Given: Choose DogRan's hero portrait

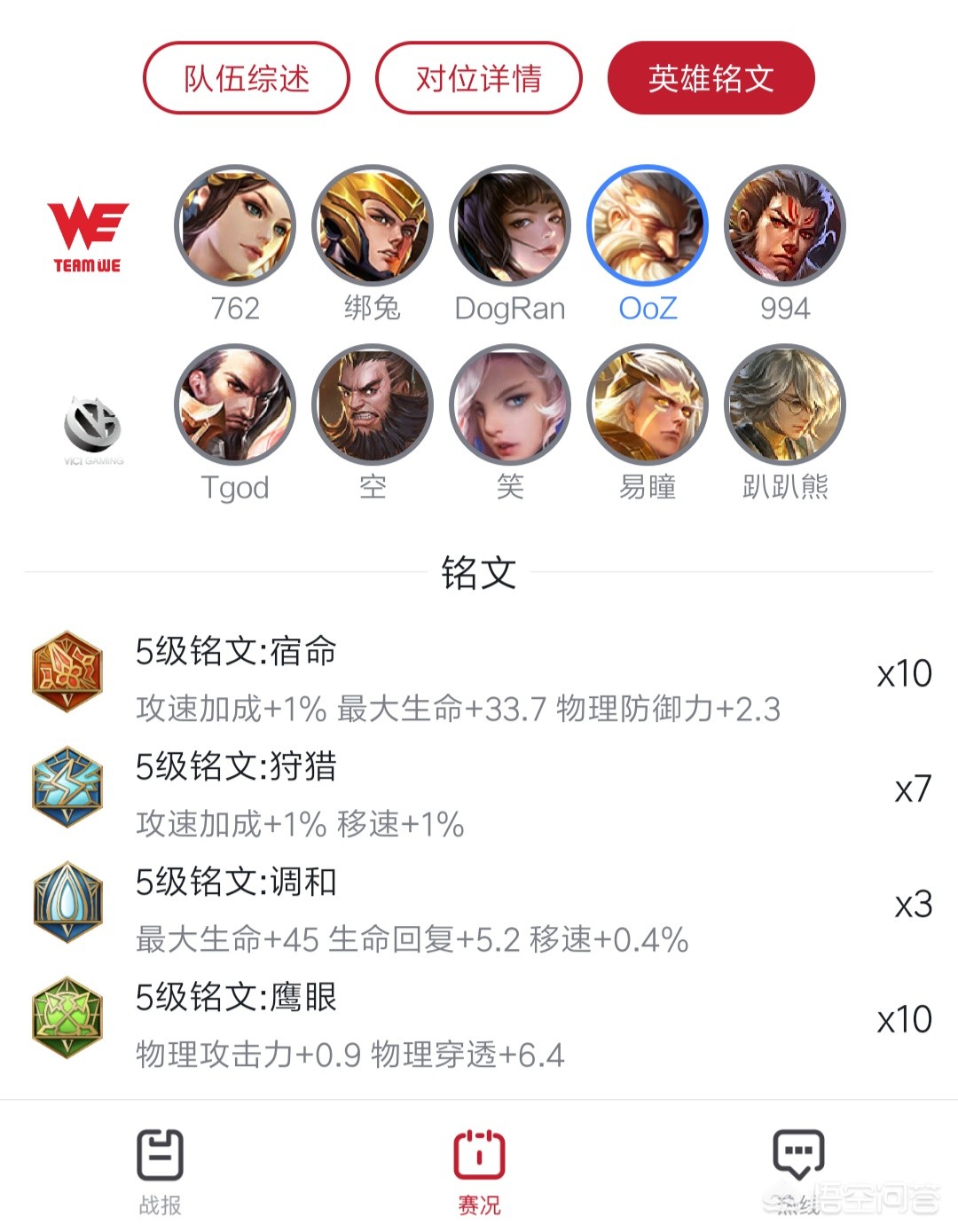Looking at the screenshot, I should [x=510, y=225].
